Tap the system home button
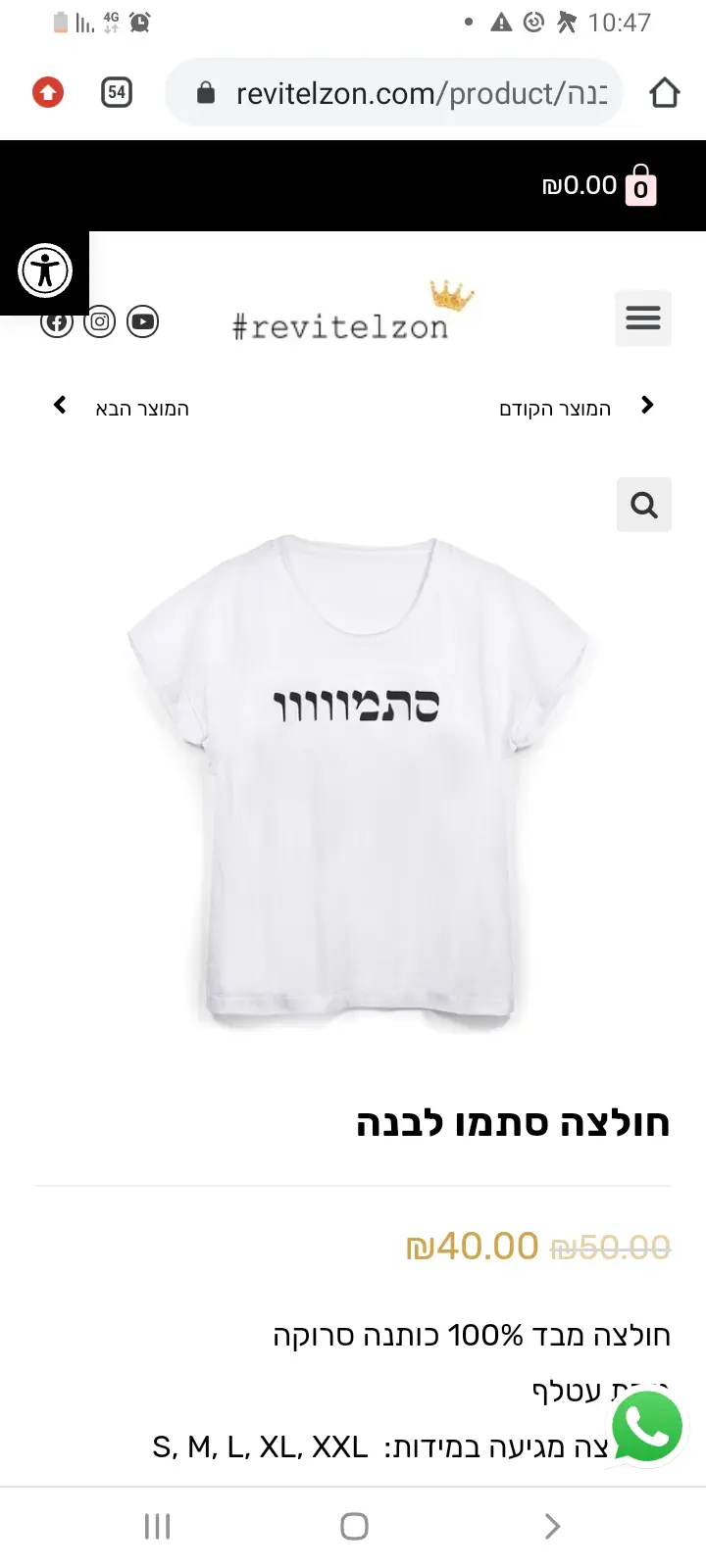Image resolution: width=706 pixels, height=1568 pixels. pos(354,1526)
